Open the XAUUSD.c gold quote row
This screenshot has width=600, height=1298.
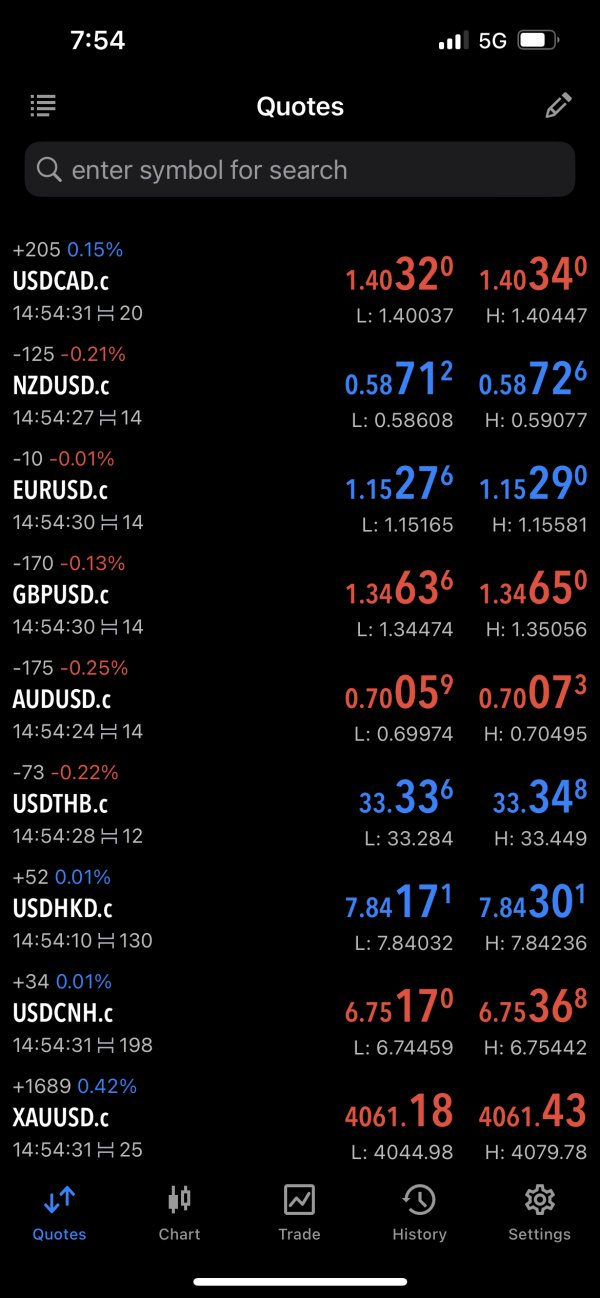click(x=300, y=1118)
